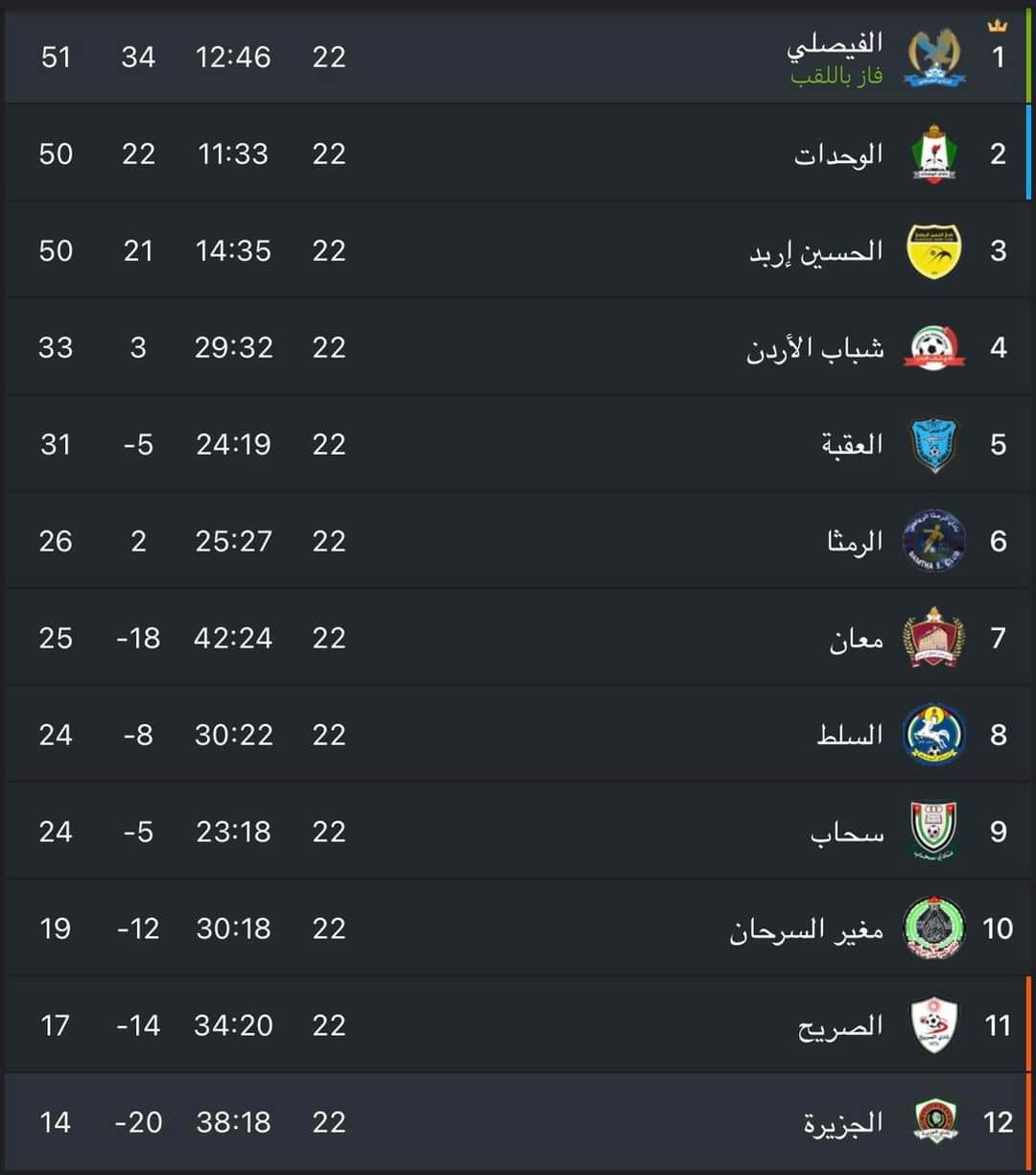Open the الحسين إربد team row
This screenshot has width=1036, height=1175.
pyautogui.click(x=816, y=251)
